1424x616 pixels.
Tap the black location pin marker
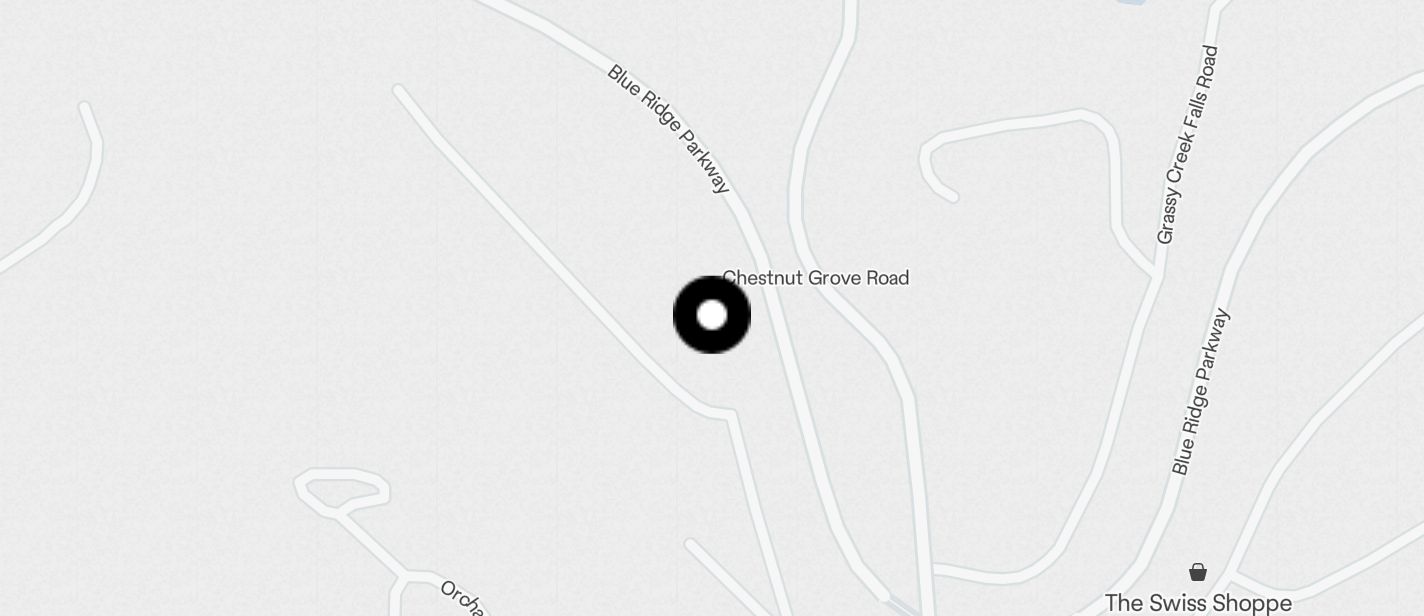tap(712, 315)
